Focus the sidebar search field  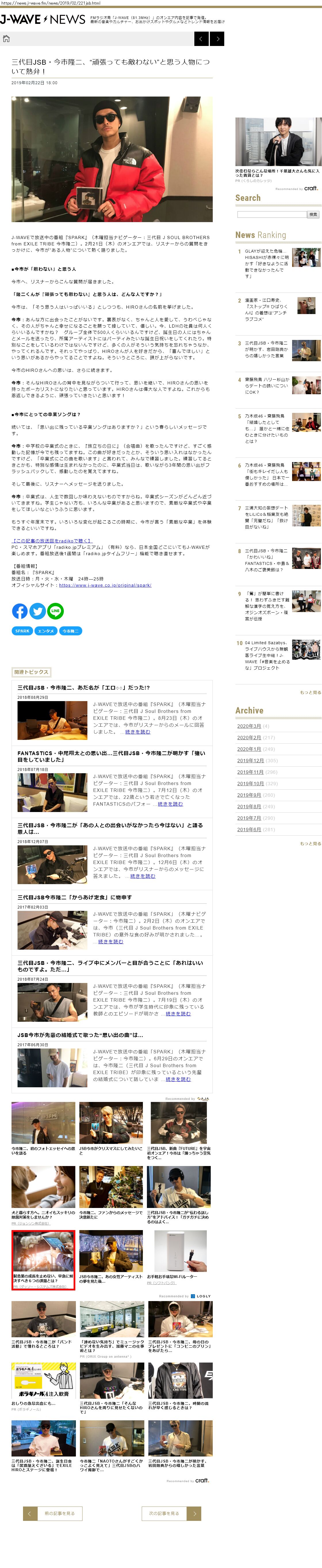pyautogui.click(x=271, y=214)
